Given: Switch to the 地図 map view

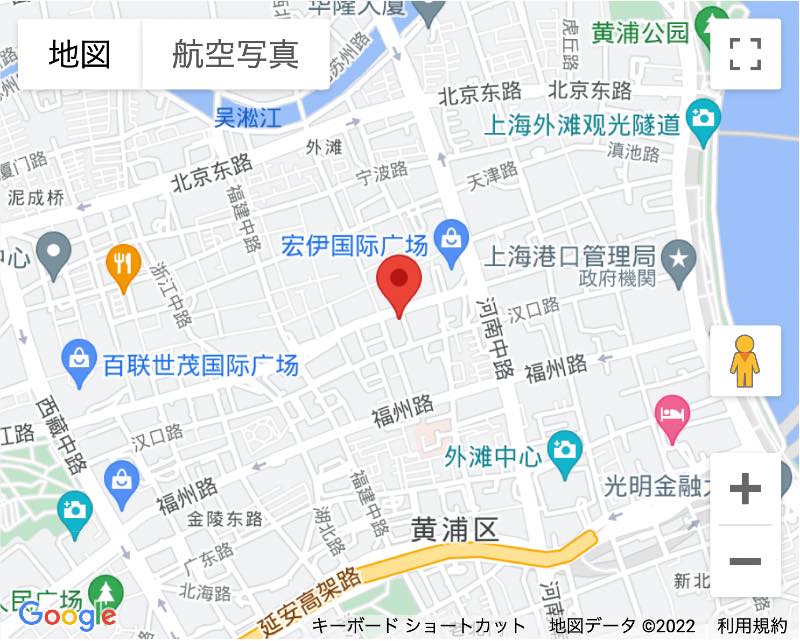Looking at the screenshot, I should [x=80, y=54].
